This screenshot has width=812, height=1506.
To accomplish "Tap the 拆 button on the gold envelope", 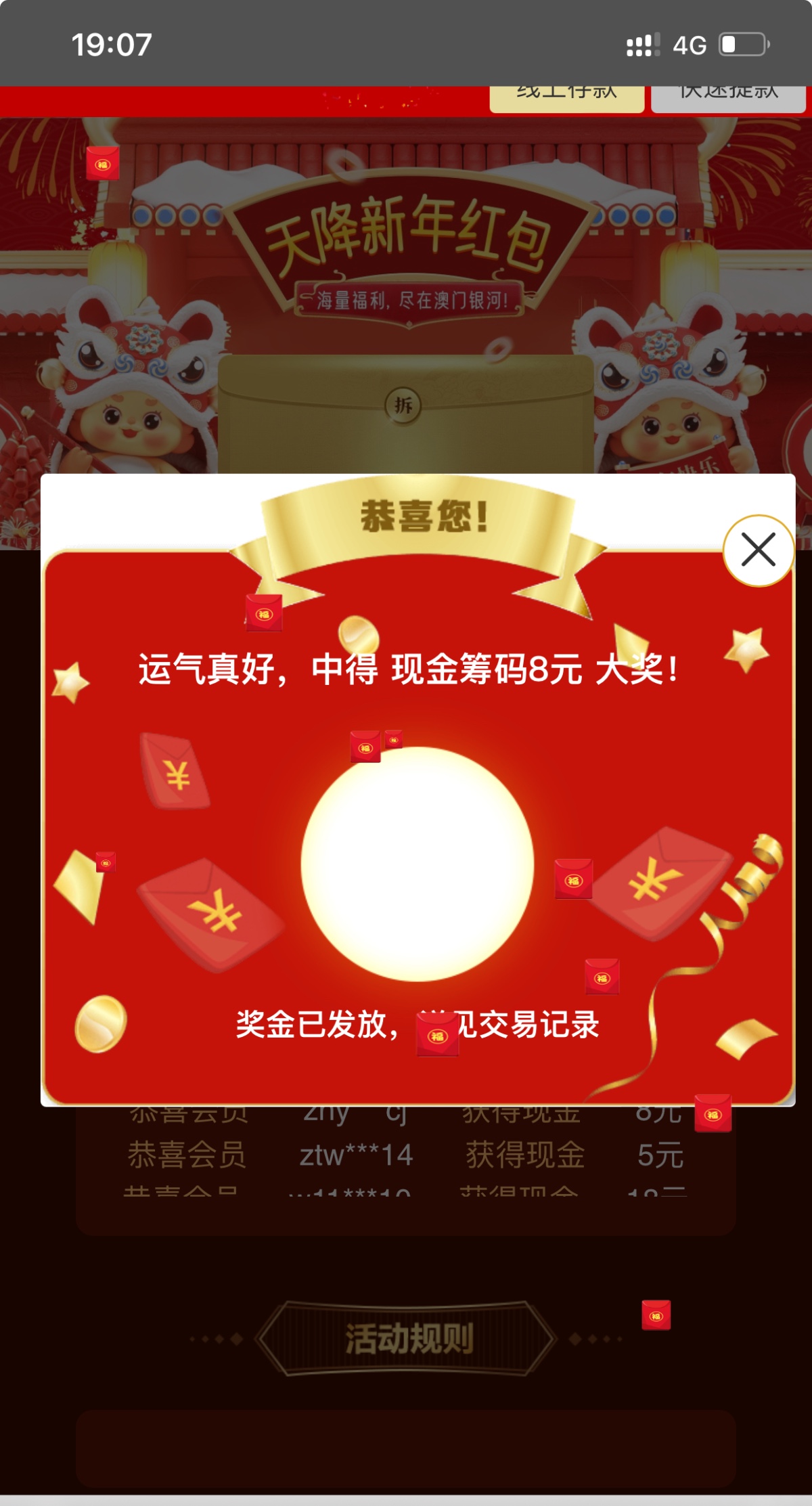I will pos(403,405).
